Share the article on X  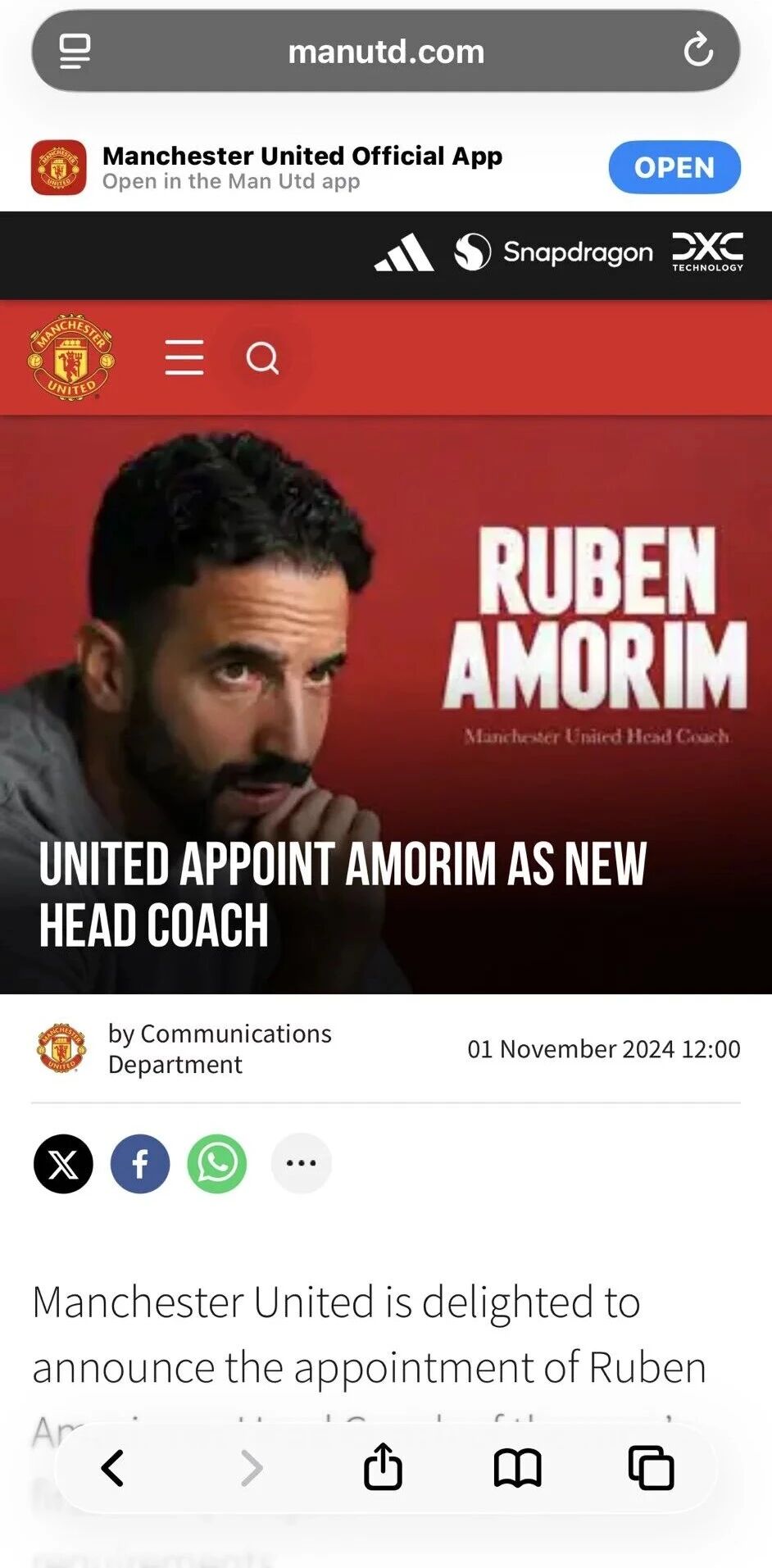[x=63, y=1163]
